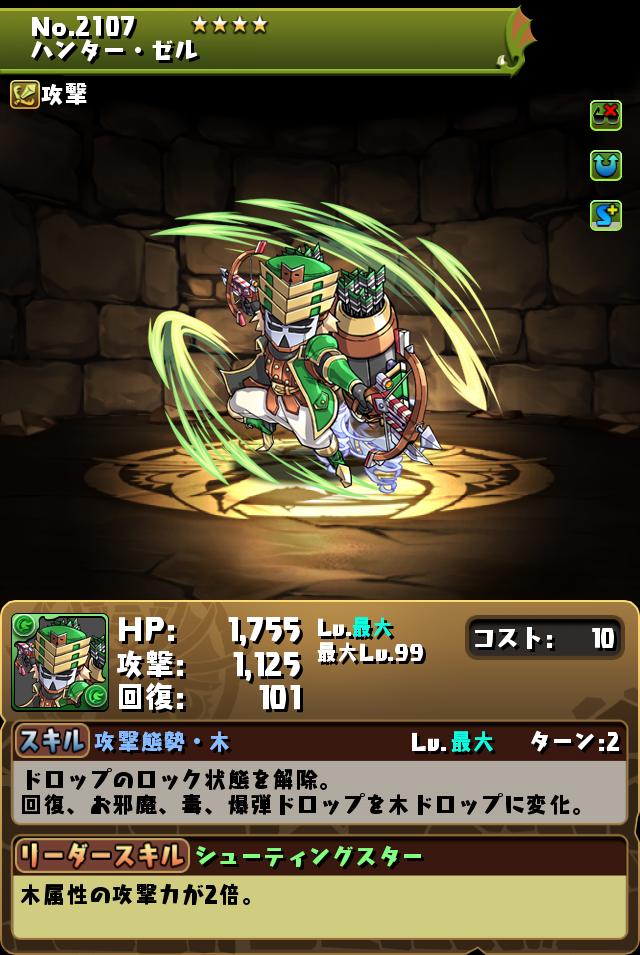This screenshot has width=640, height=955.
Task: Tap the Hunter Zell monster portrait thumbnail
Action: click(60, 662)
